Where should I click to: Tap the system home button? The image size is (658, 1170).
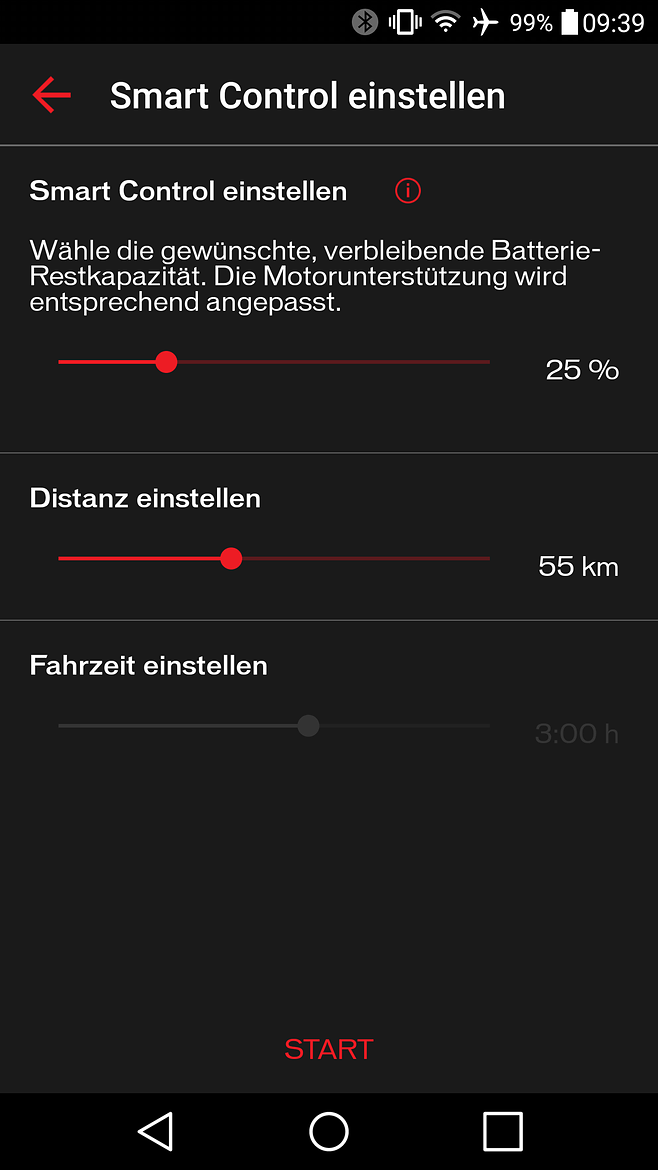point(329,1131)
